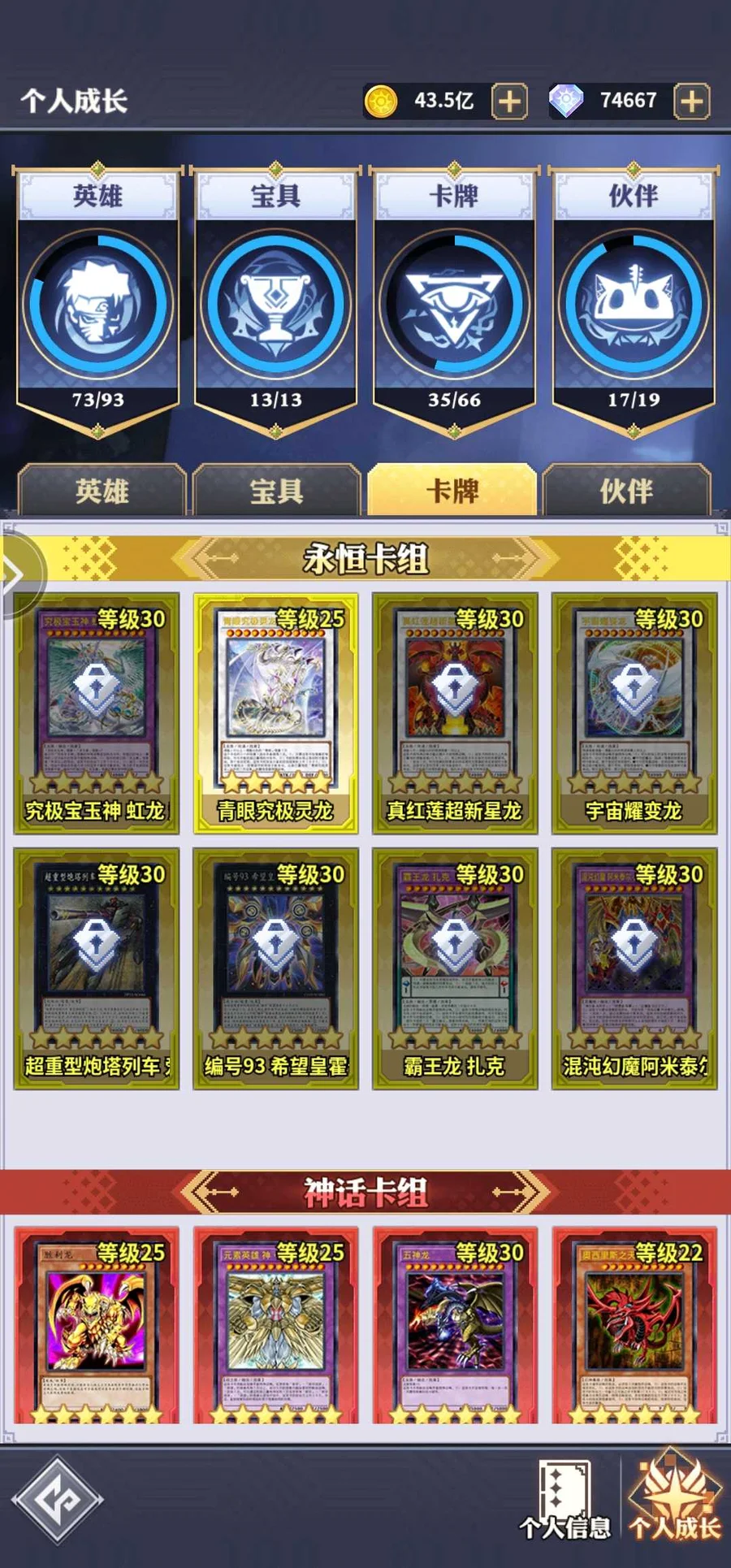Screen dimensions: 731x1568
Task: Open the 究极宝玉神 虹龙 card
Action: 97,713
